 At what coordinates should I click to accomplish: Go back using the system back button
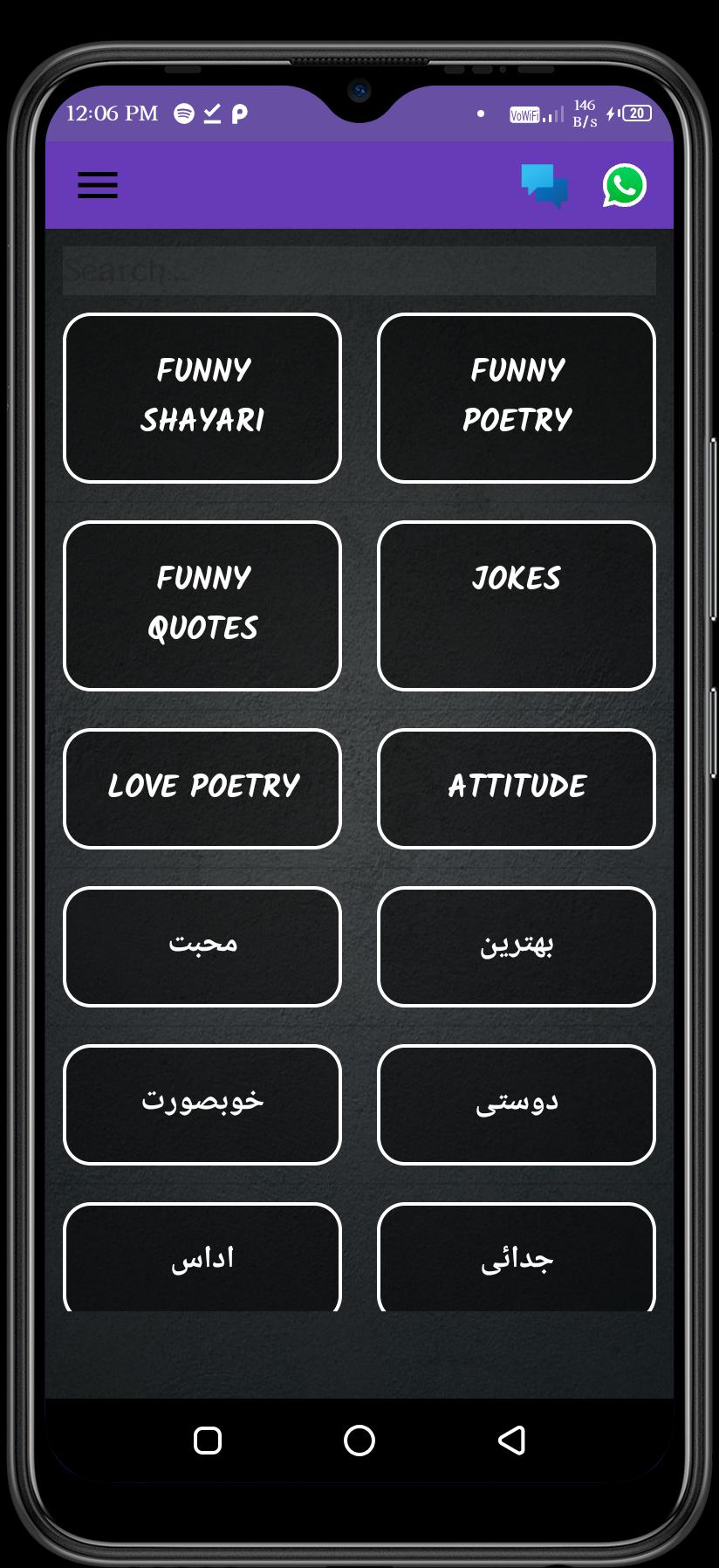[512, 1440]
